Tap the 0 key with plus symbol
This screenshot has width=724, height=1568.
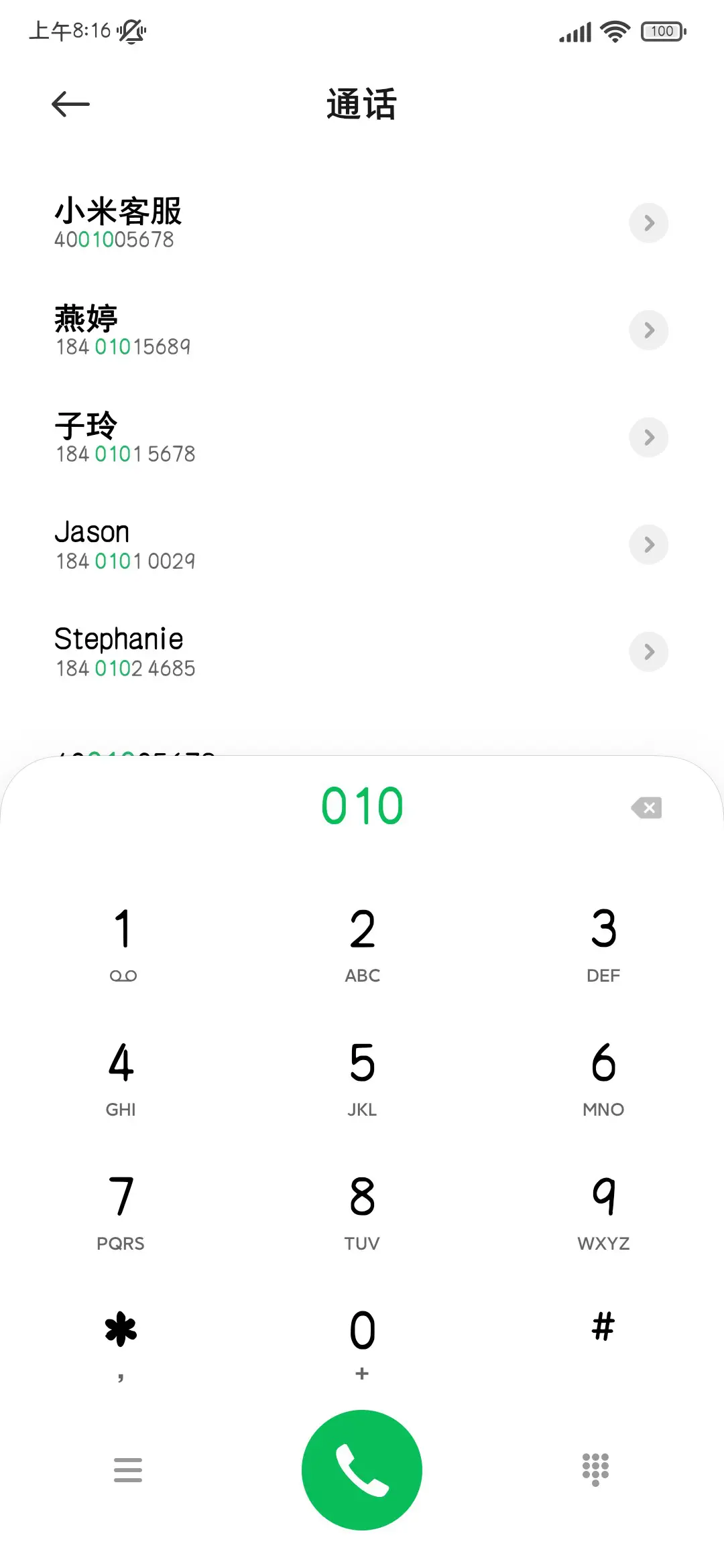[x=362, y=1333]
